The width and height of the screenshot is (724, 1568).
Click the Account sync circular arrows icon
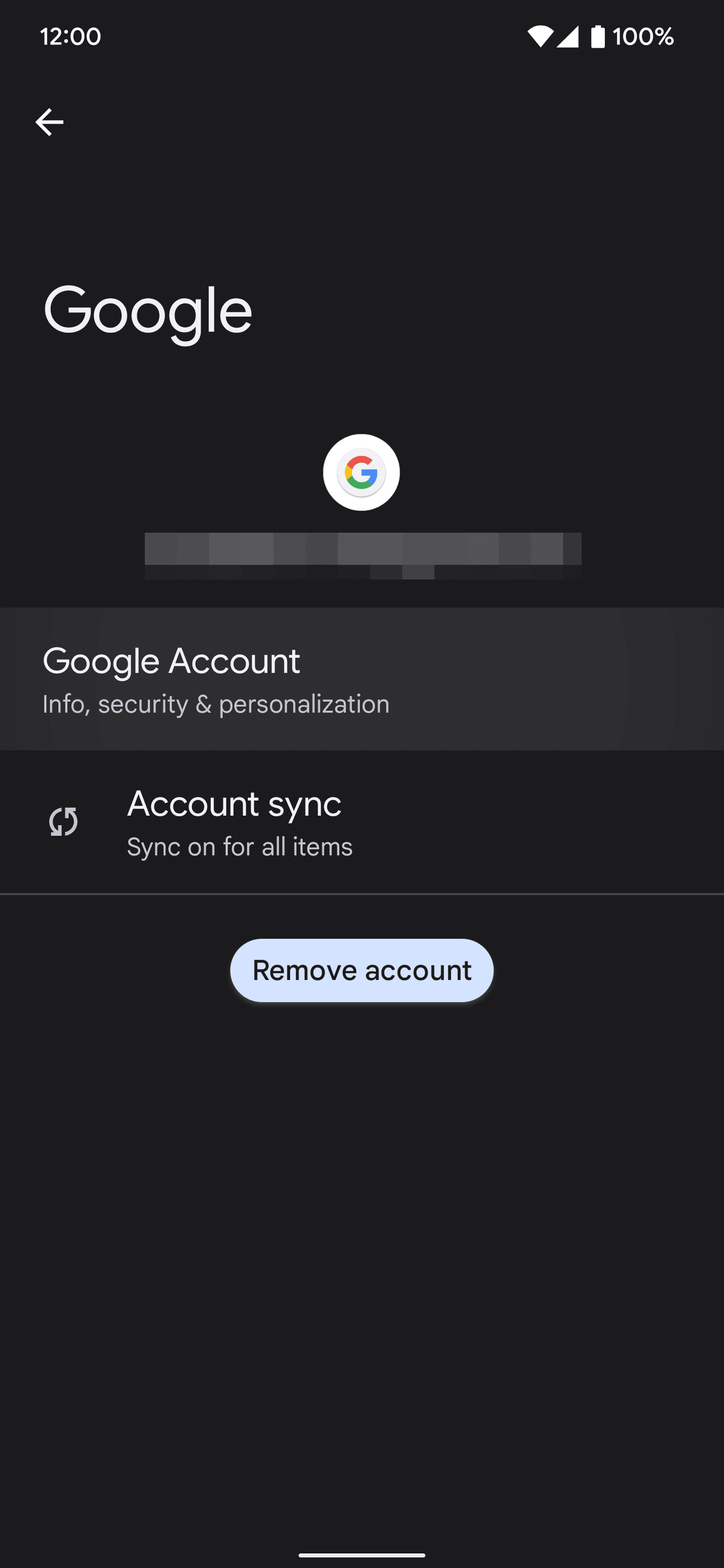63,822
